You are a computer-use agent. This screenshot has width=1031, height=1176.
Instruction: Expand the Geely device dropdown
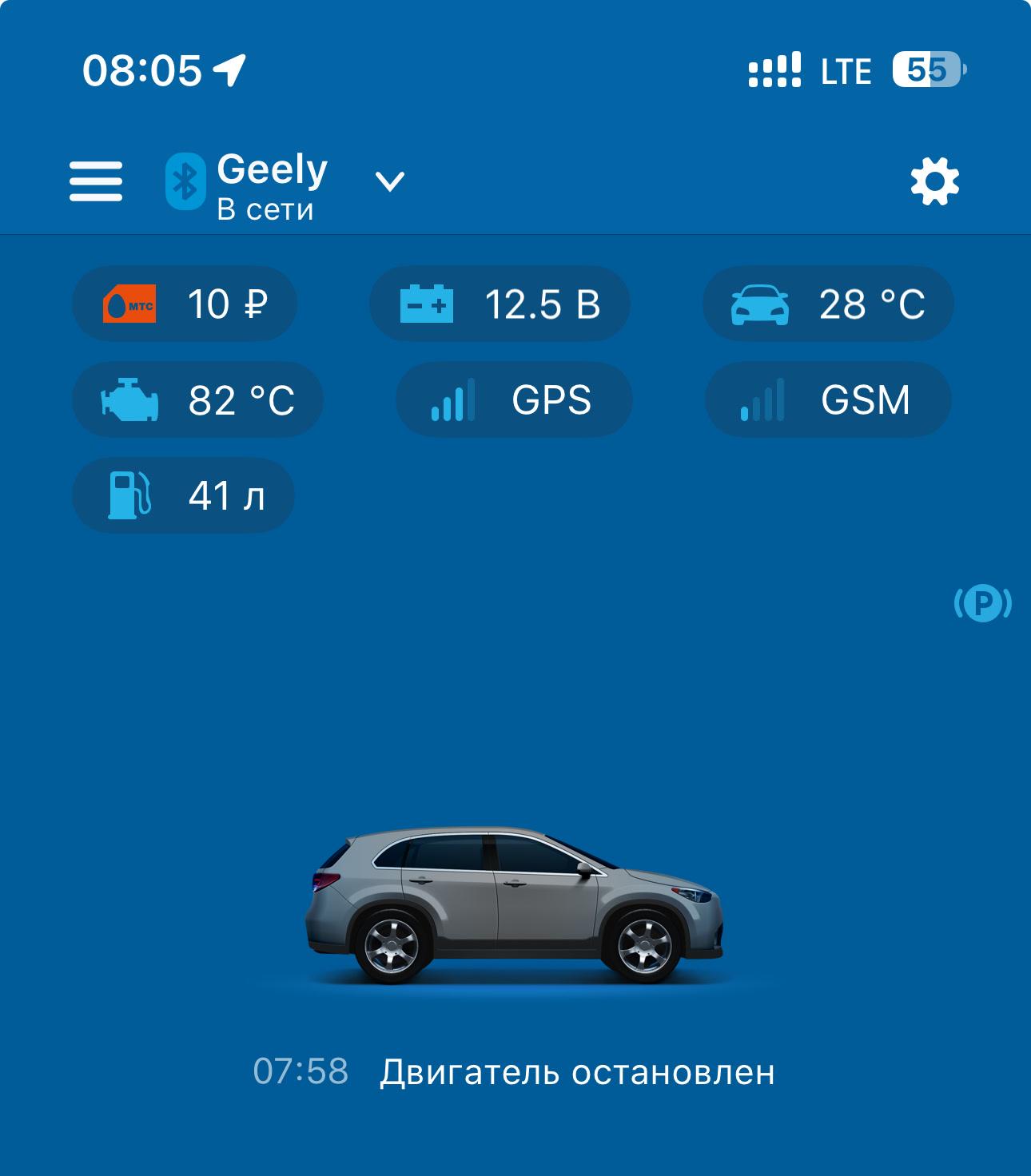click(x=390, y=183)
